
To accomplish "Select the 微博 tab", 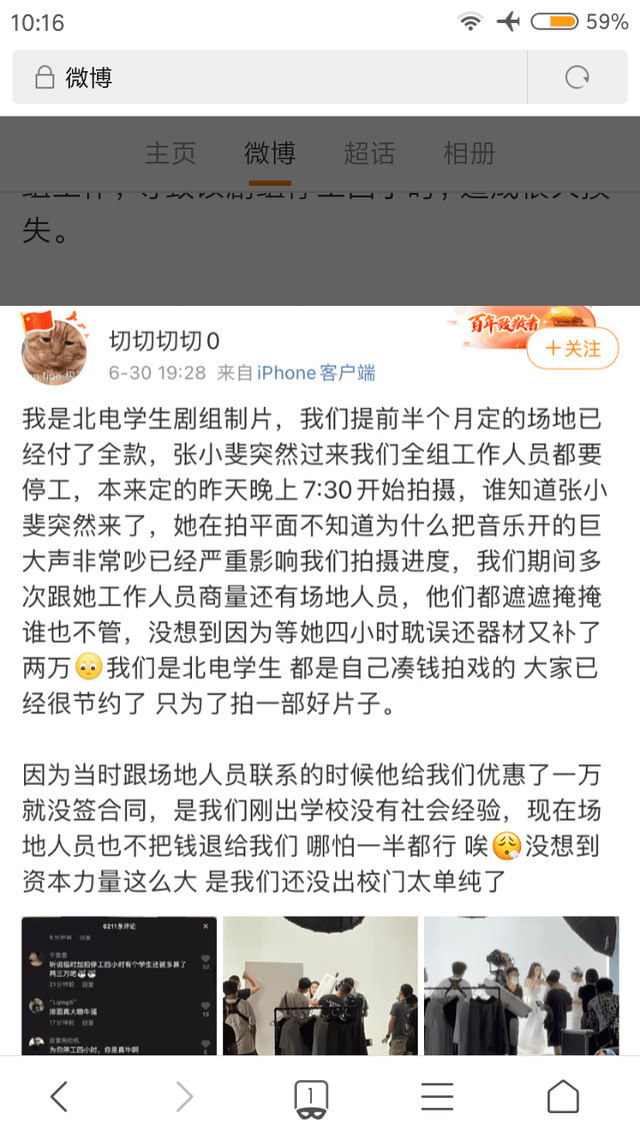I will 270,153.
